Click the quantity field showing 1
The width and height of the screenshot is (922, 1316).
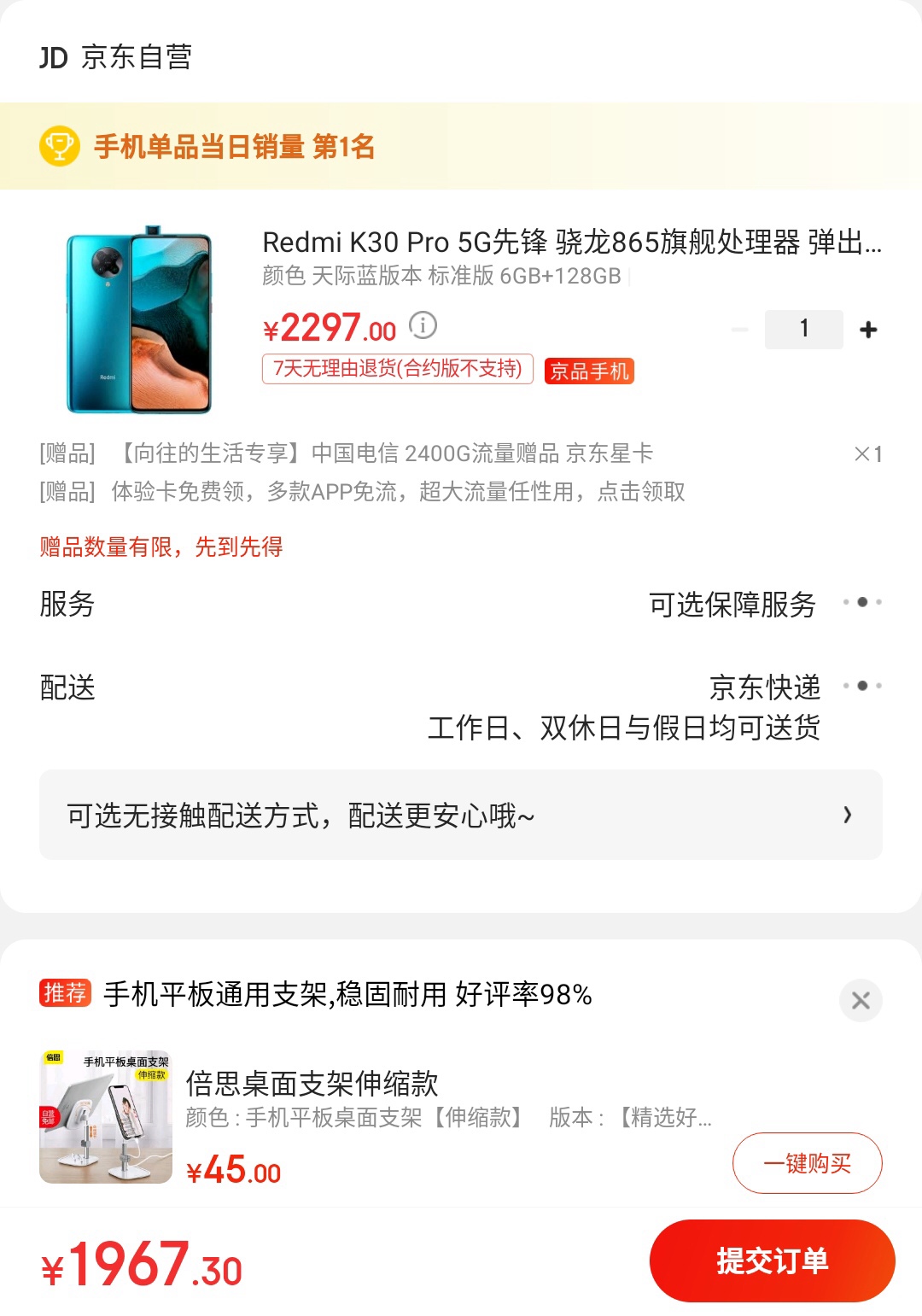click(803, 328)
